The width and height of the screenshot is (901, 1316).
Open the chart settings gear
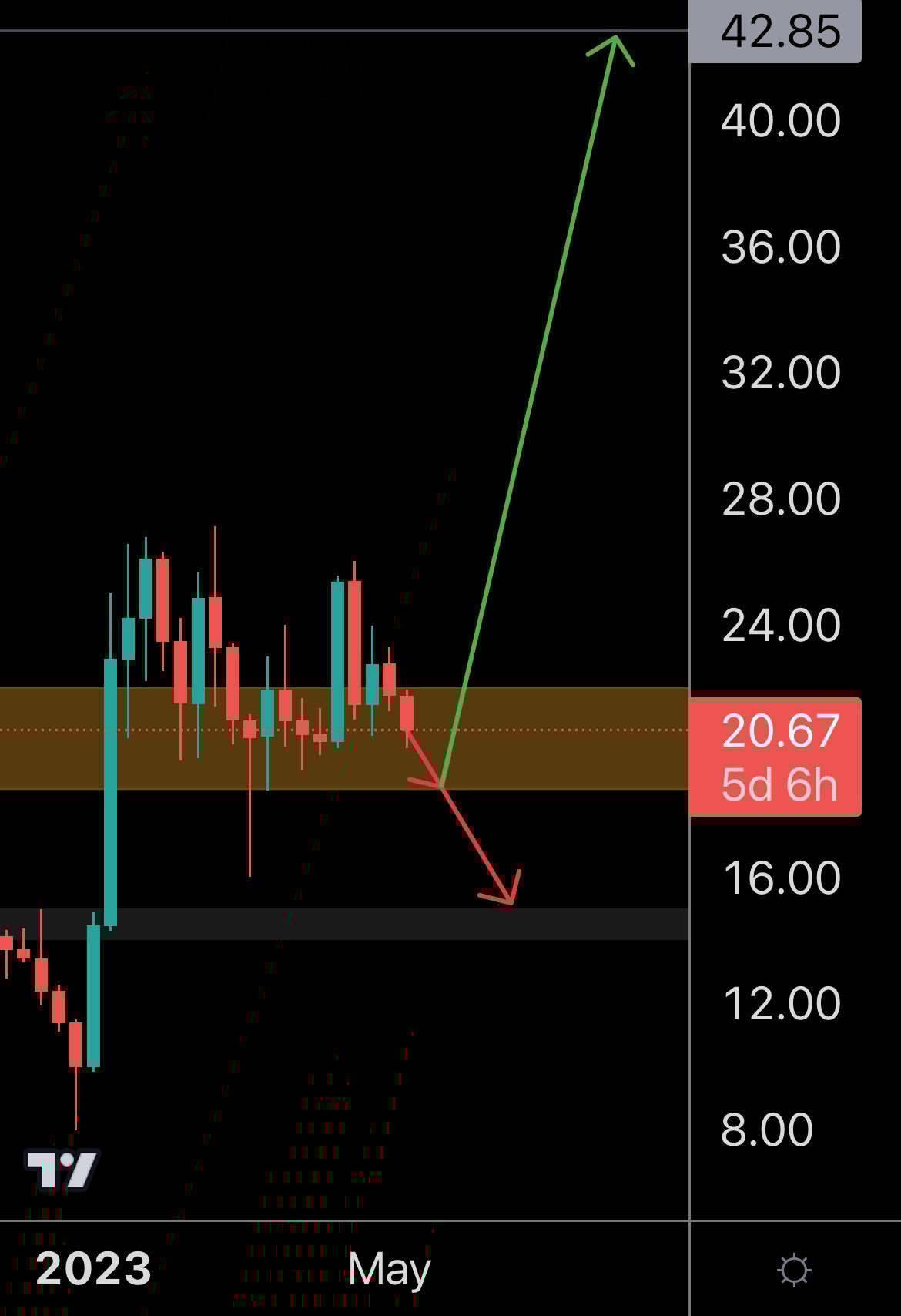[x=794, y=1270]
